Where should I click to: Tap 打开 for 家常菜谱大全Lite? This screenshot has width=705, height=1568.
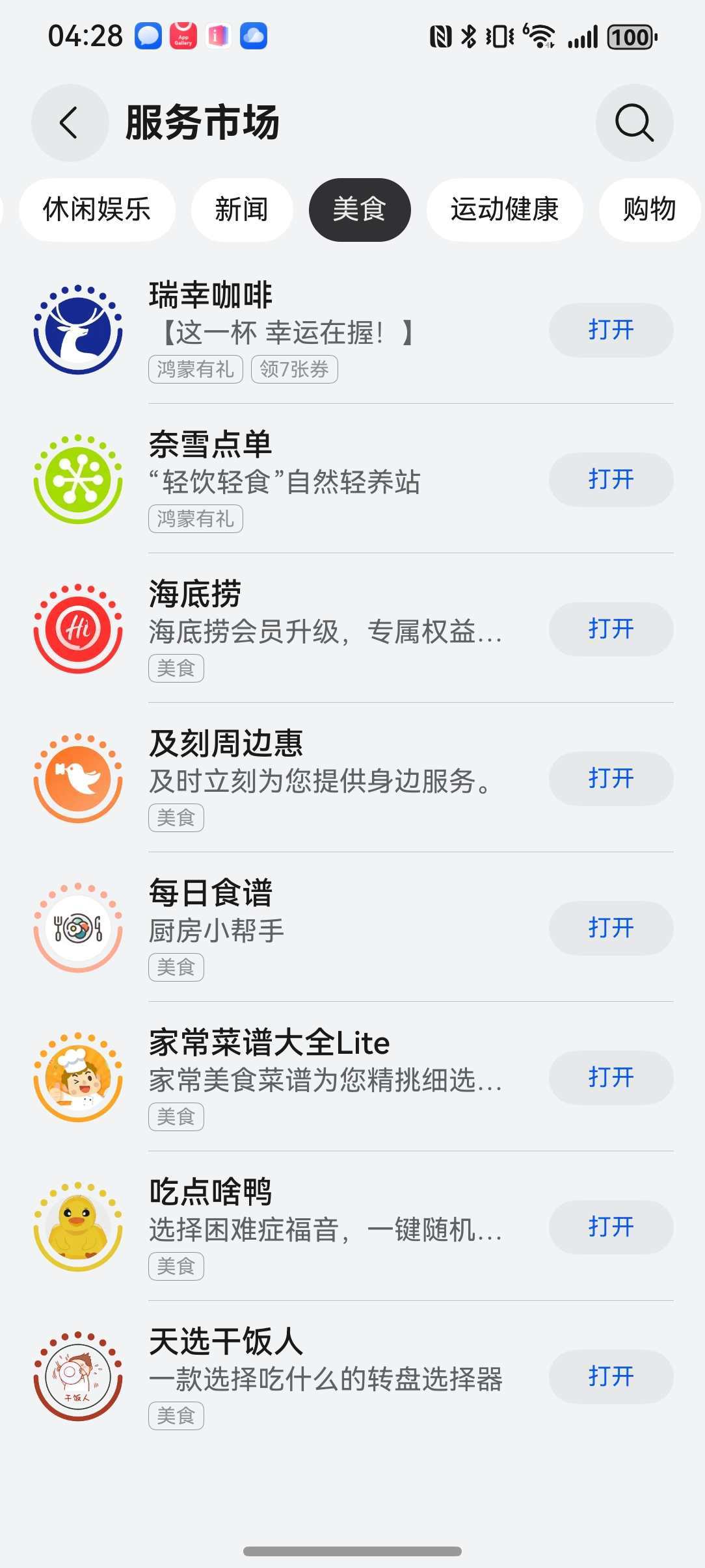(x=611, y=1078)
